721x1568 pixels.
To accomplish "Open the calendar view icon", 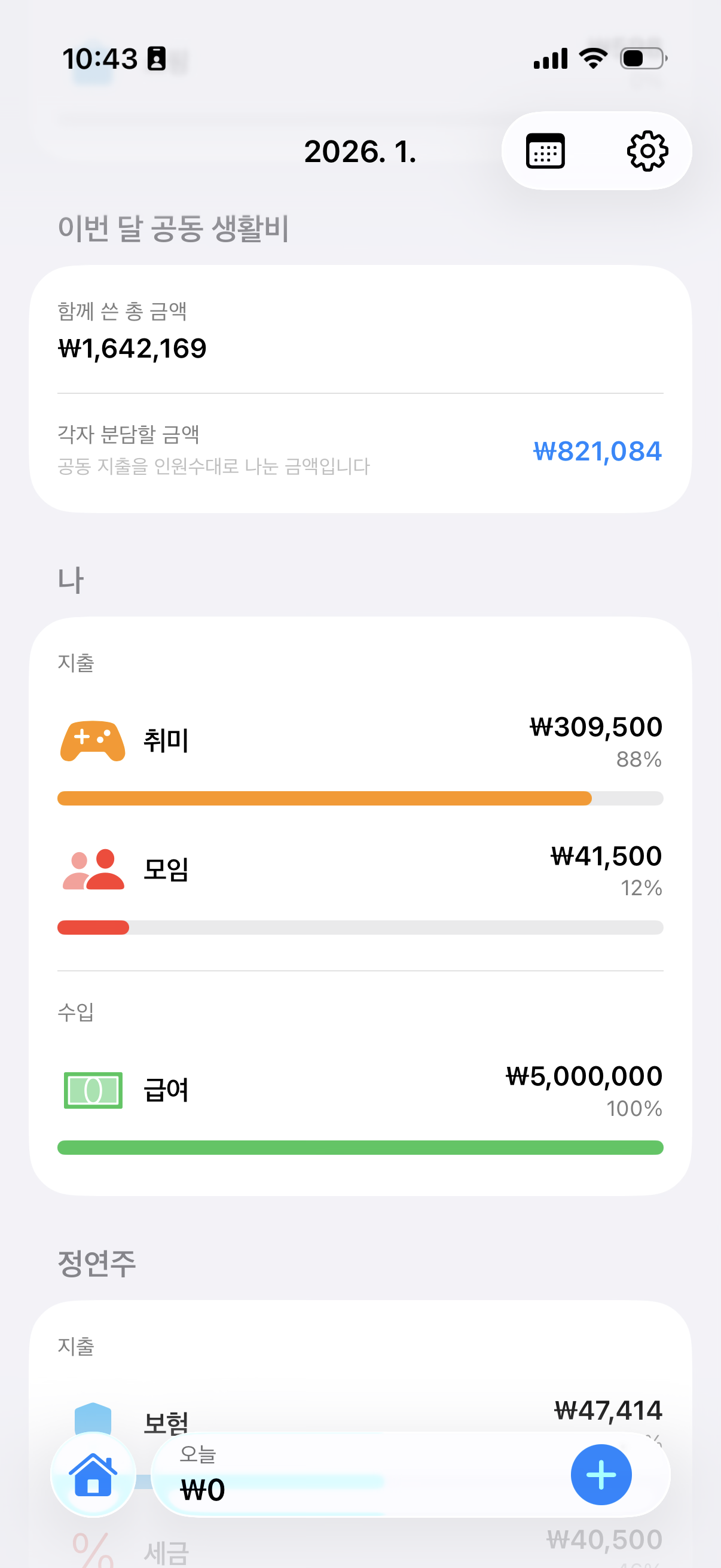I will [x=546, y=151].
